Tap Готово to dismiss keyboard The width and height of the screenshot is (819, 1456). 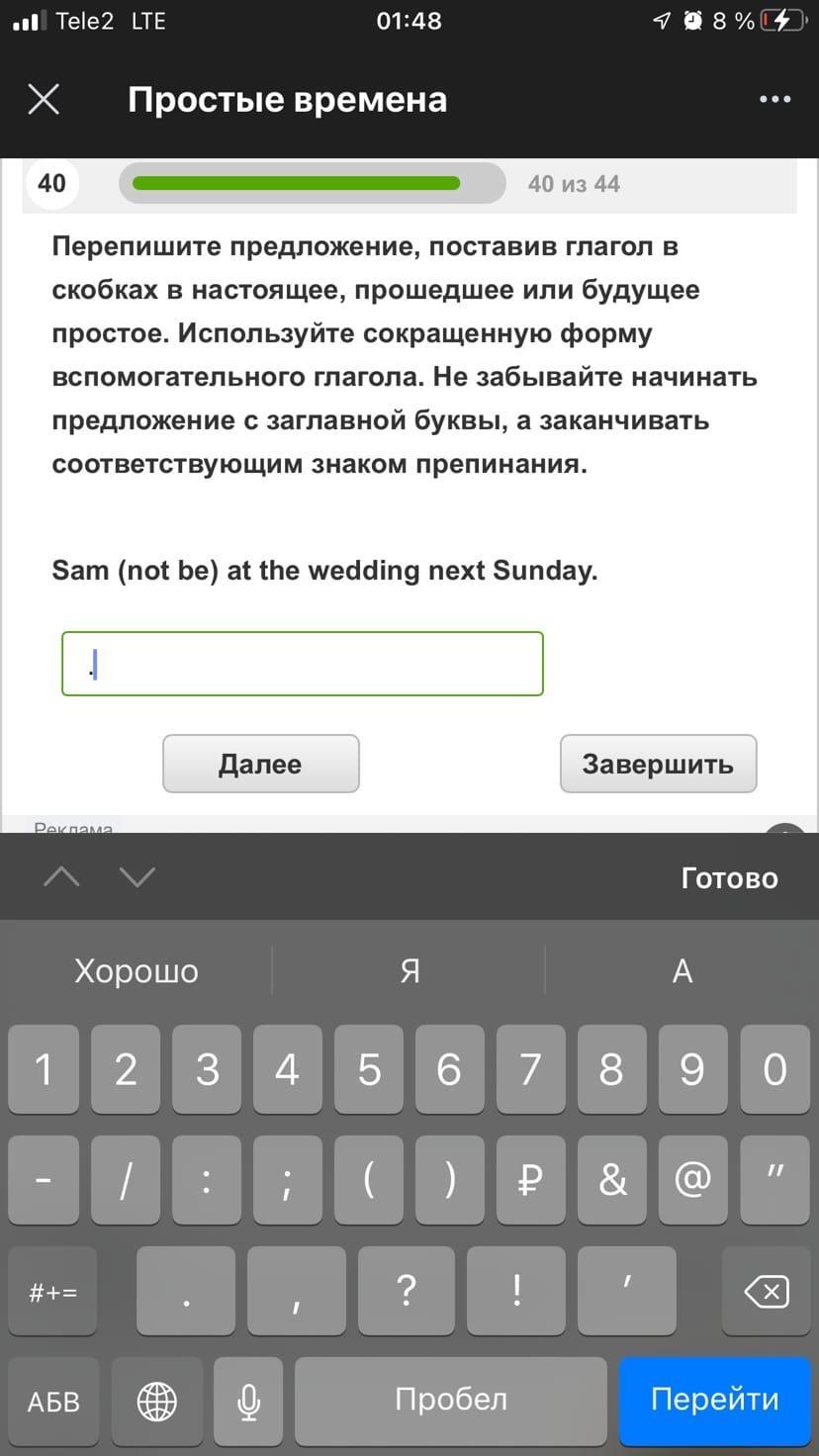point(729,877)
